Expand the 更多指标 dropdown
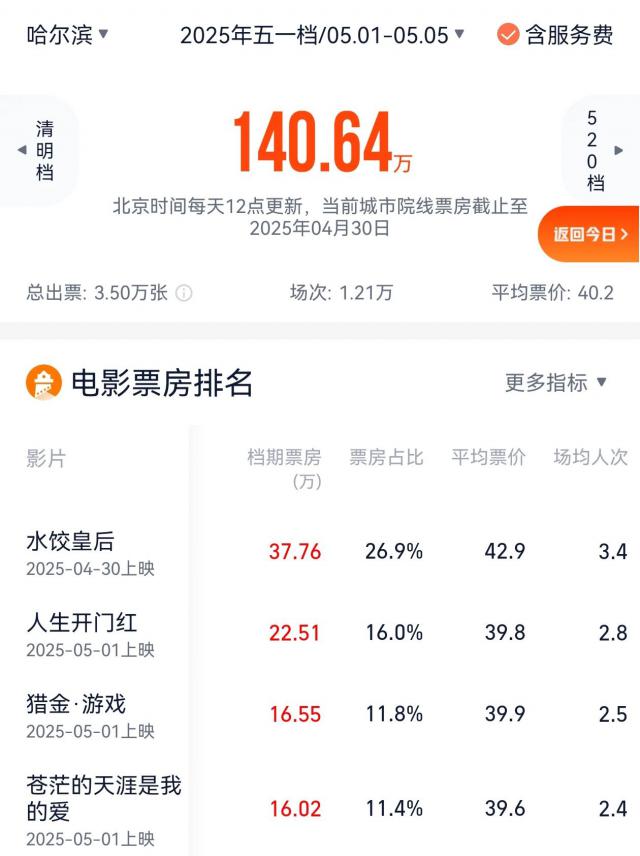 (x=556, y=382)
